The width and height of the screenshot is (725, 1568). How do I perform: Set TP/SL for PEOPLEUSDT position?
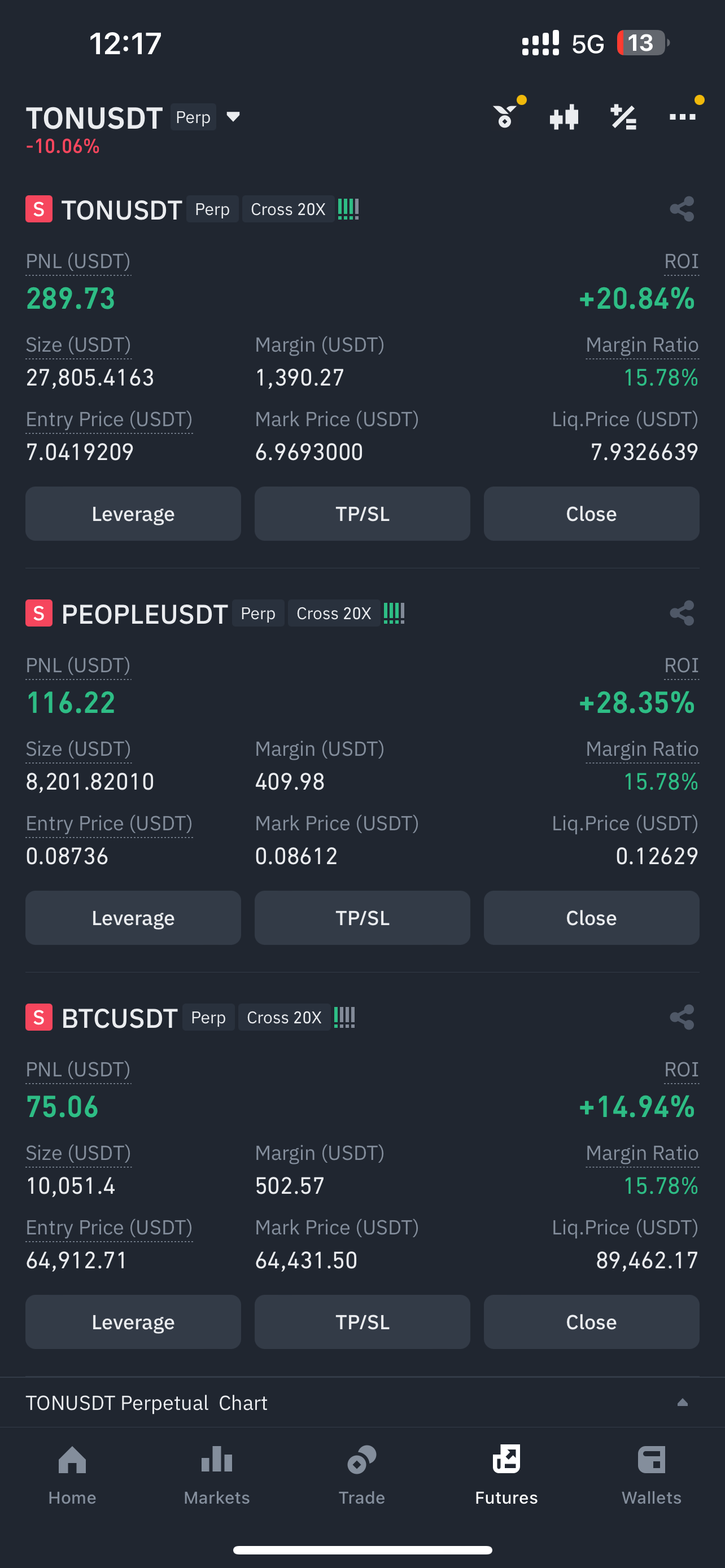(362, 918)
